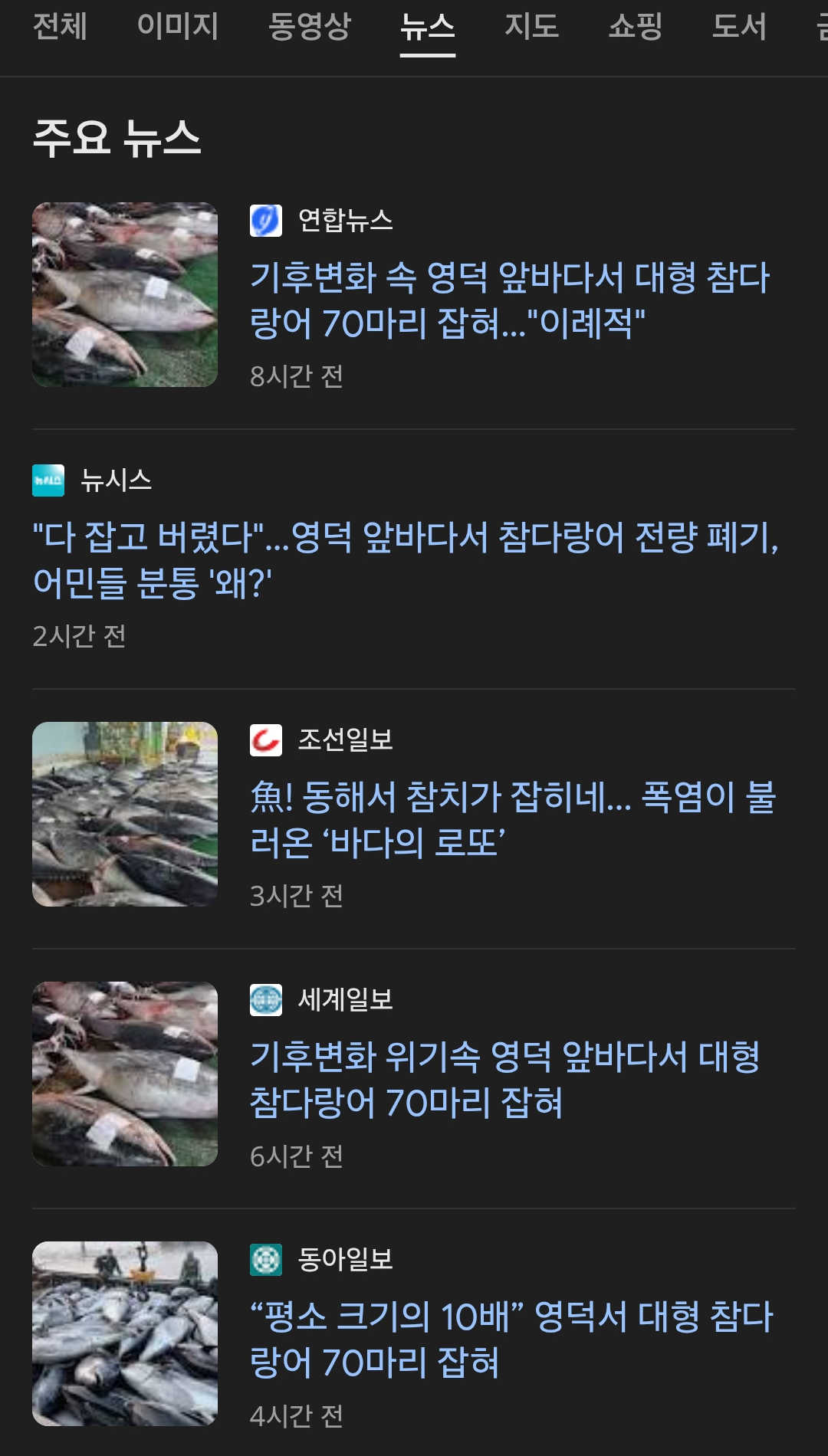This screenshot has width=828, height=1456.
Task: Switch to the 지도 tab
Action: pos(531,27)
